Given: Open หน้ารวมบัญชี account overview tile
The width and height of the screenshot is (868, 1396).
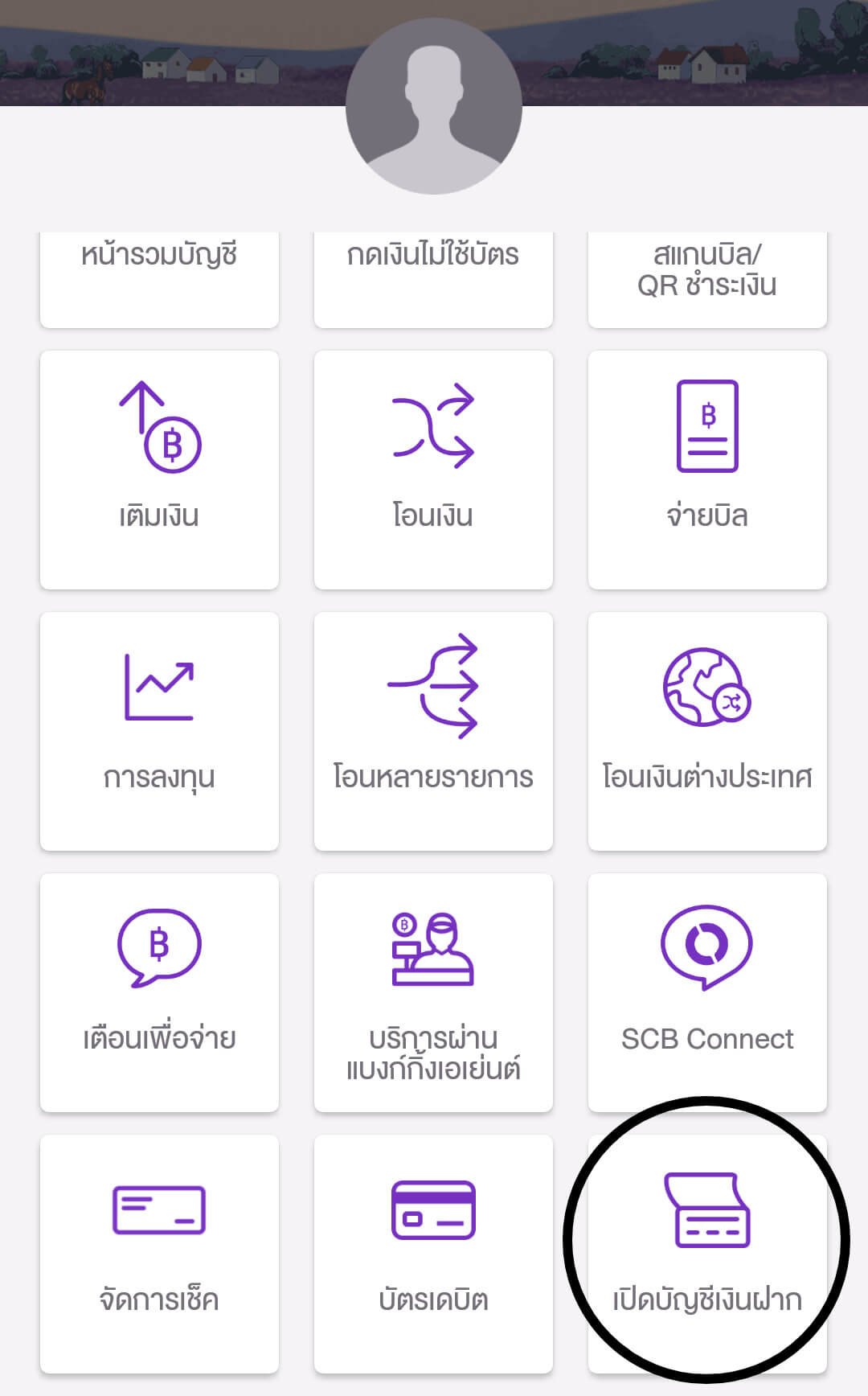Looking at the screenshot, I should pos(159,273).
